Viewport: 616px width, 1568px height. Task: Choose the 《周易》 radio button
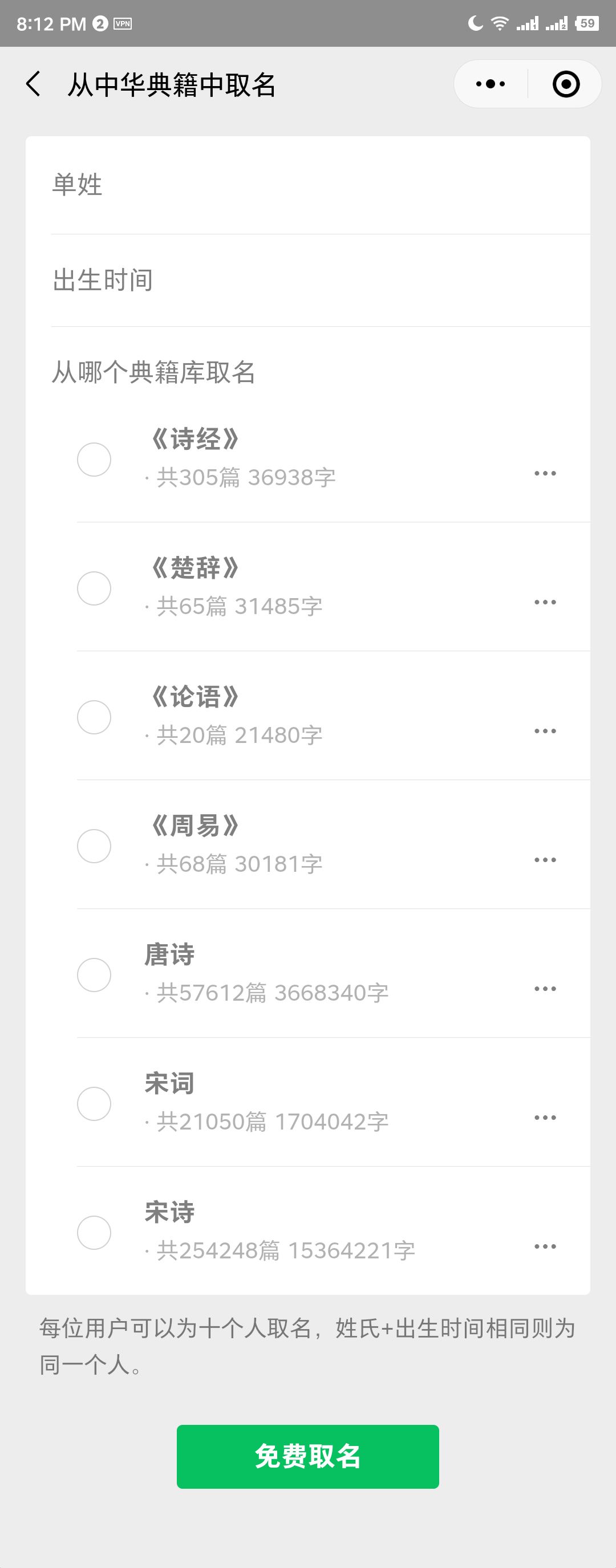(94, 846)
